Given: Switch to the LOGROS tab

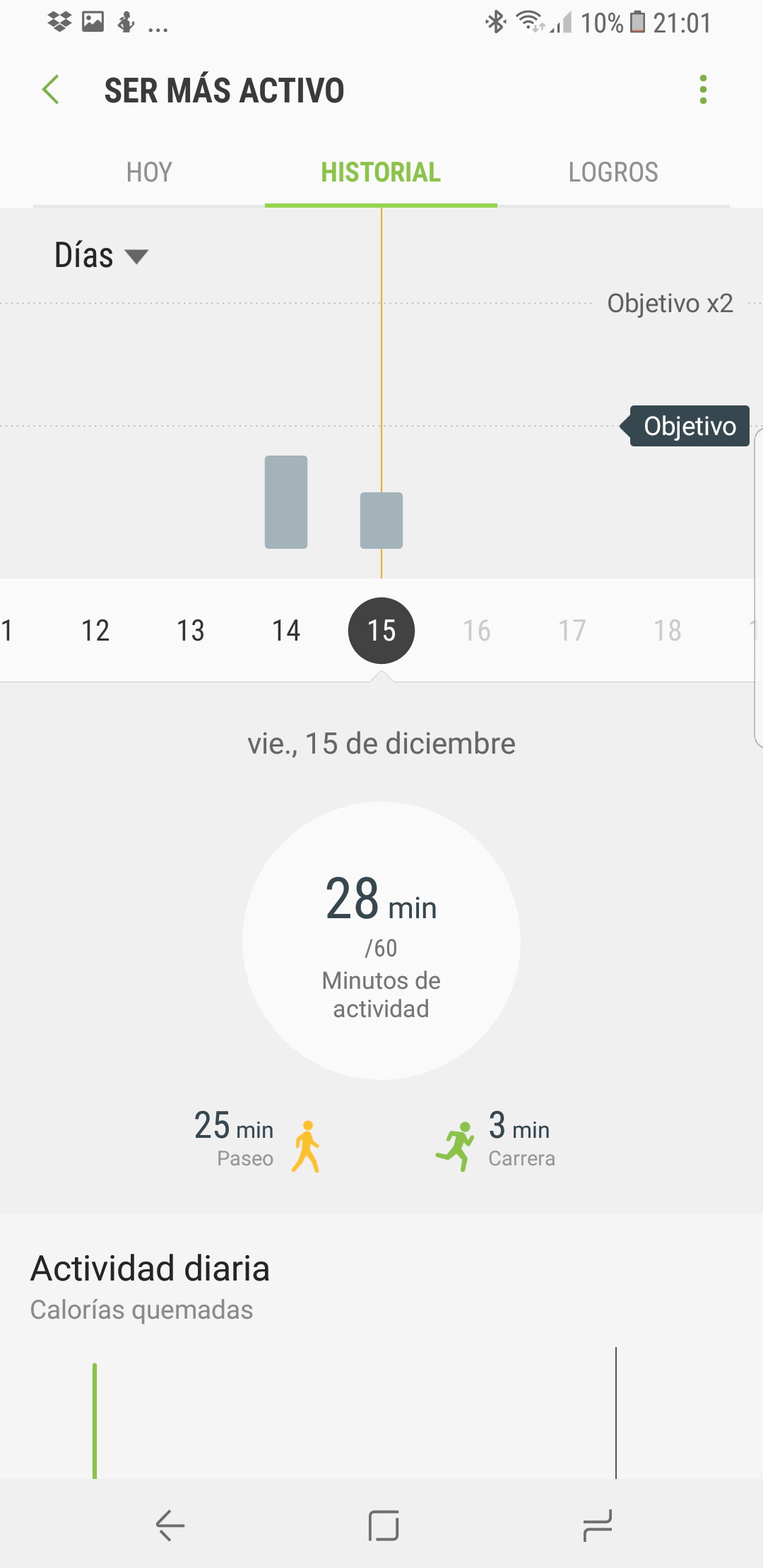Looking at the screenshot, I should pyautogui.click(x=613, y=172).
